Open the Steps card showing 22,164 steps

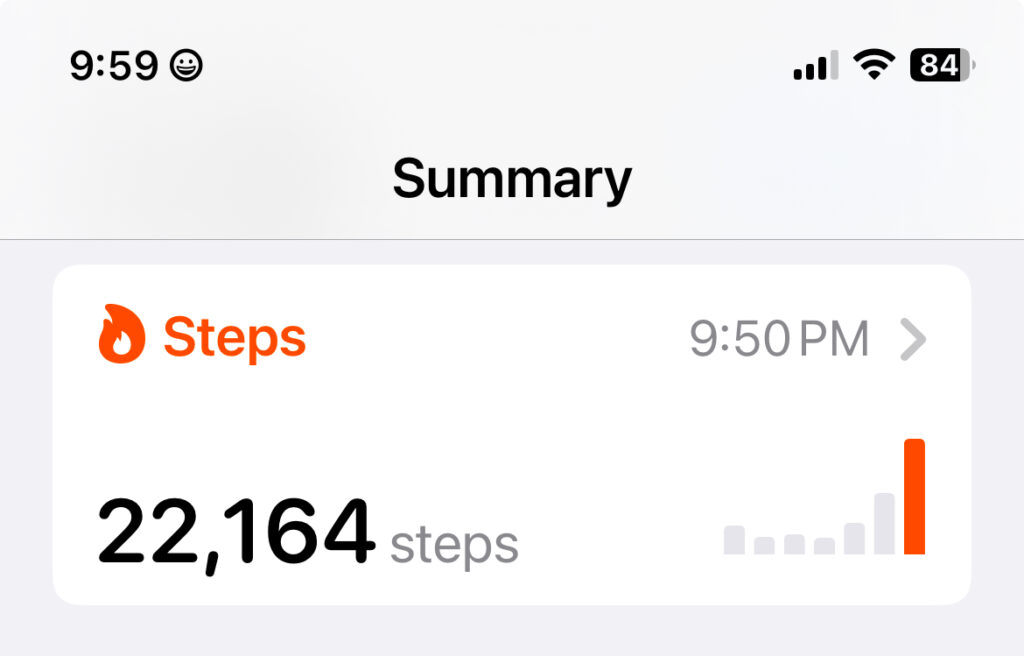click(511, 435)
